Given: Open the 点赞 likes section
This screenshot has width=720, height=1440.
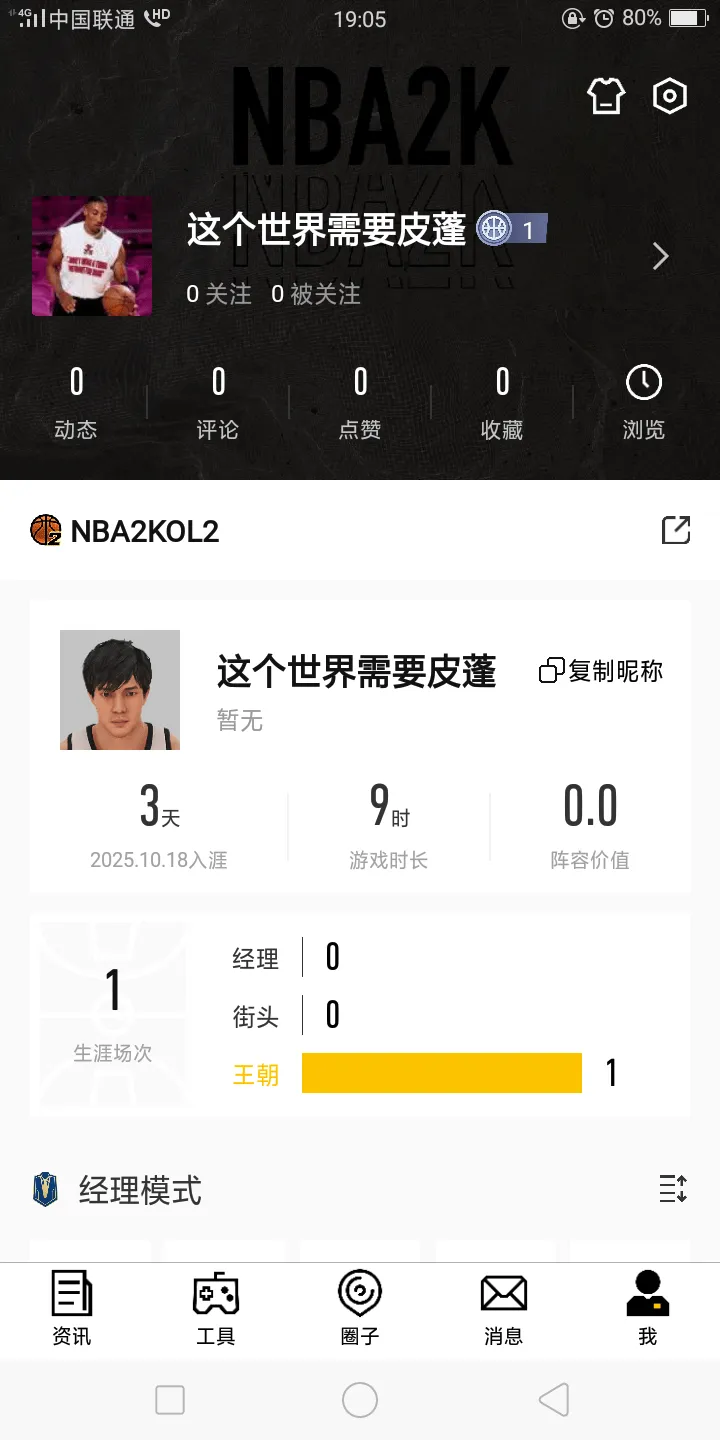Looking at the screenshot, I should pos(360,403).
